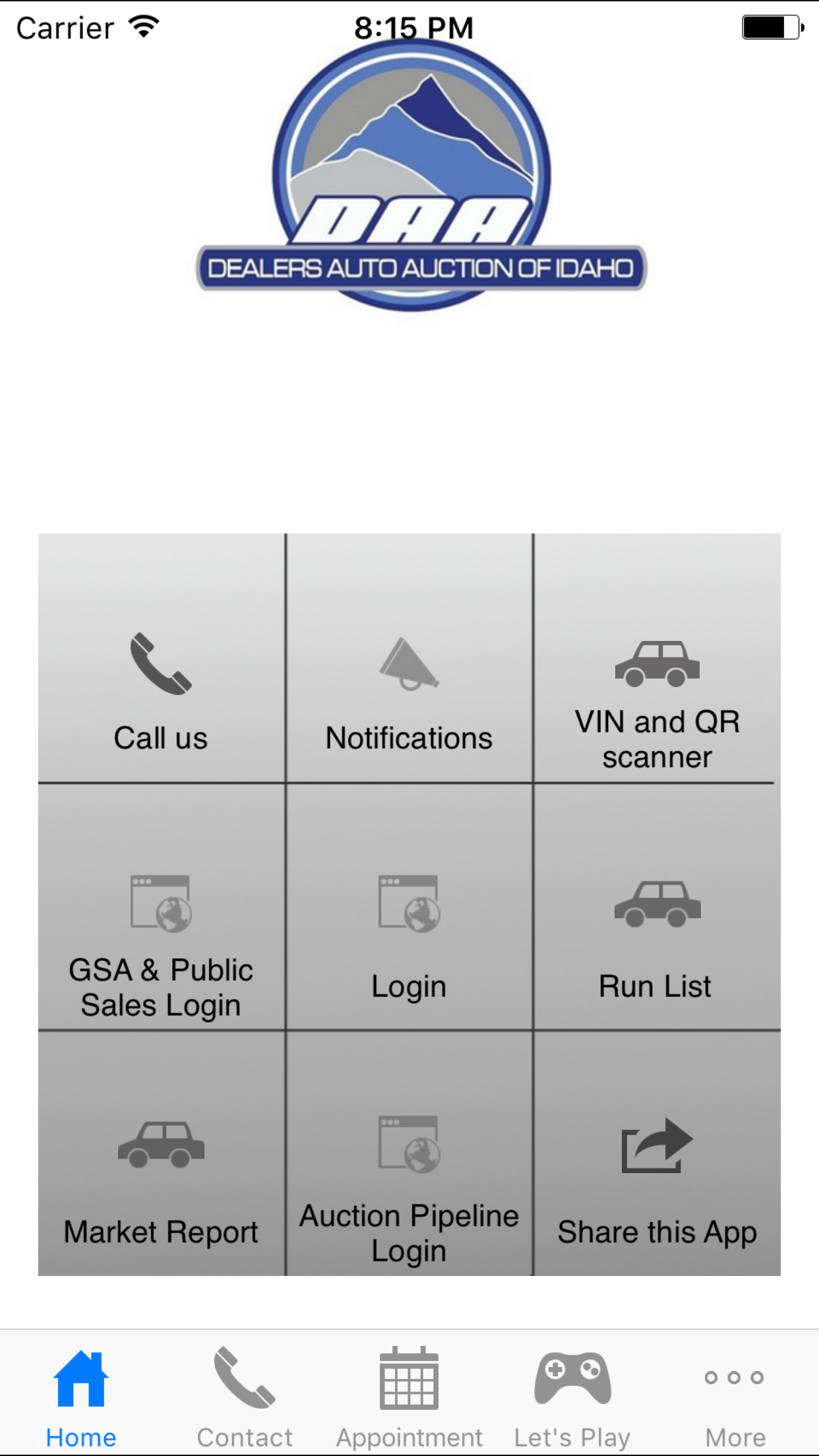Select the Login tile
The image size is (819, 1456).
(409, 907)
